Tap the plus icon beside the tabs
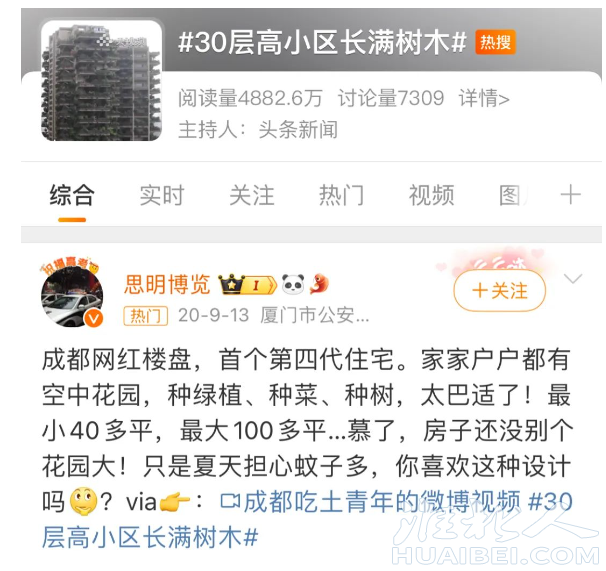 pyautogui.click(x=570, y=195)
